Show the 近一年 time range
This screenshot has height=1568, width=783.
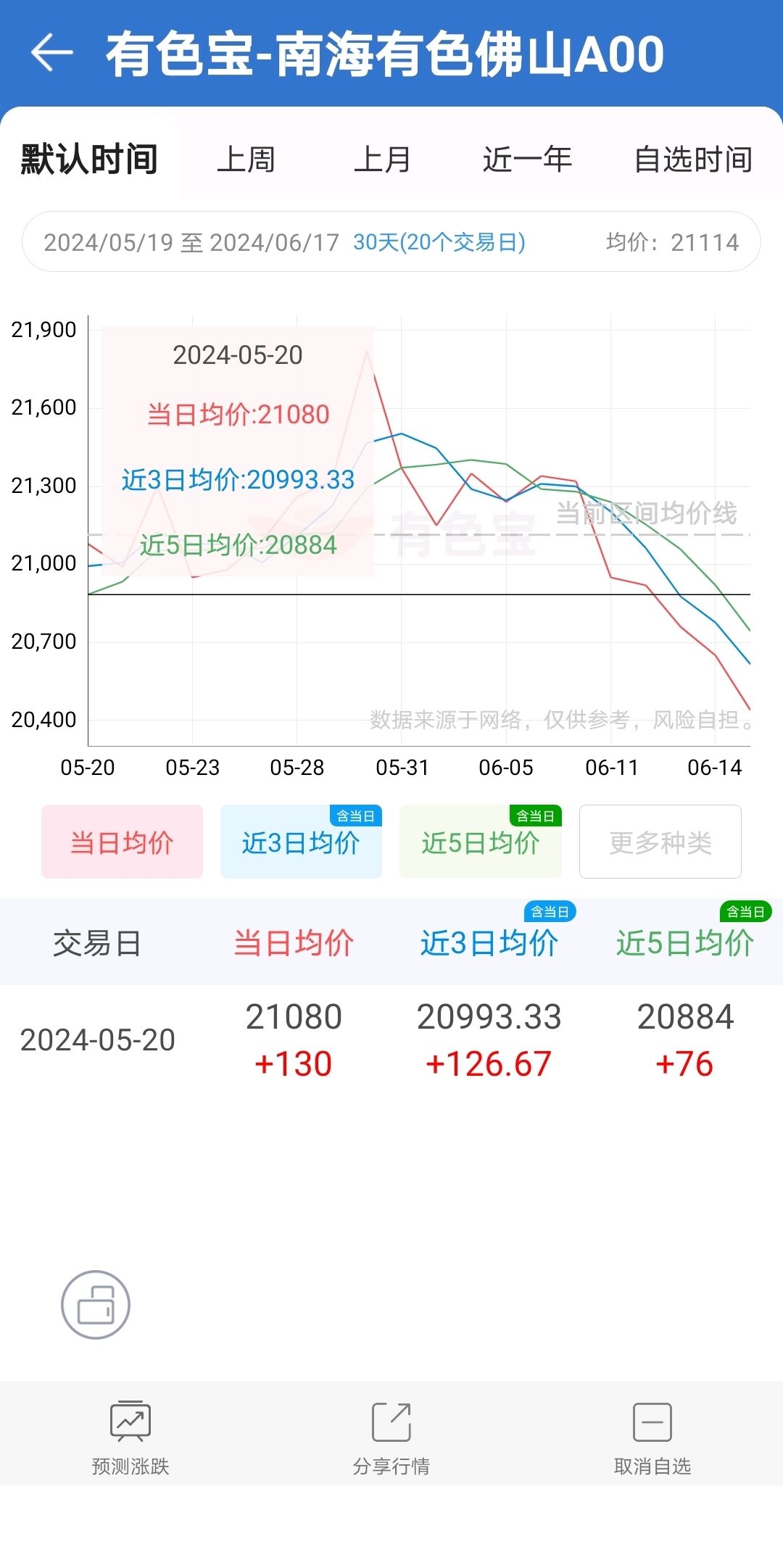click(527, 159)
